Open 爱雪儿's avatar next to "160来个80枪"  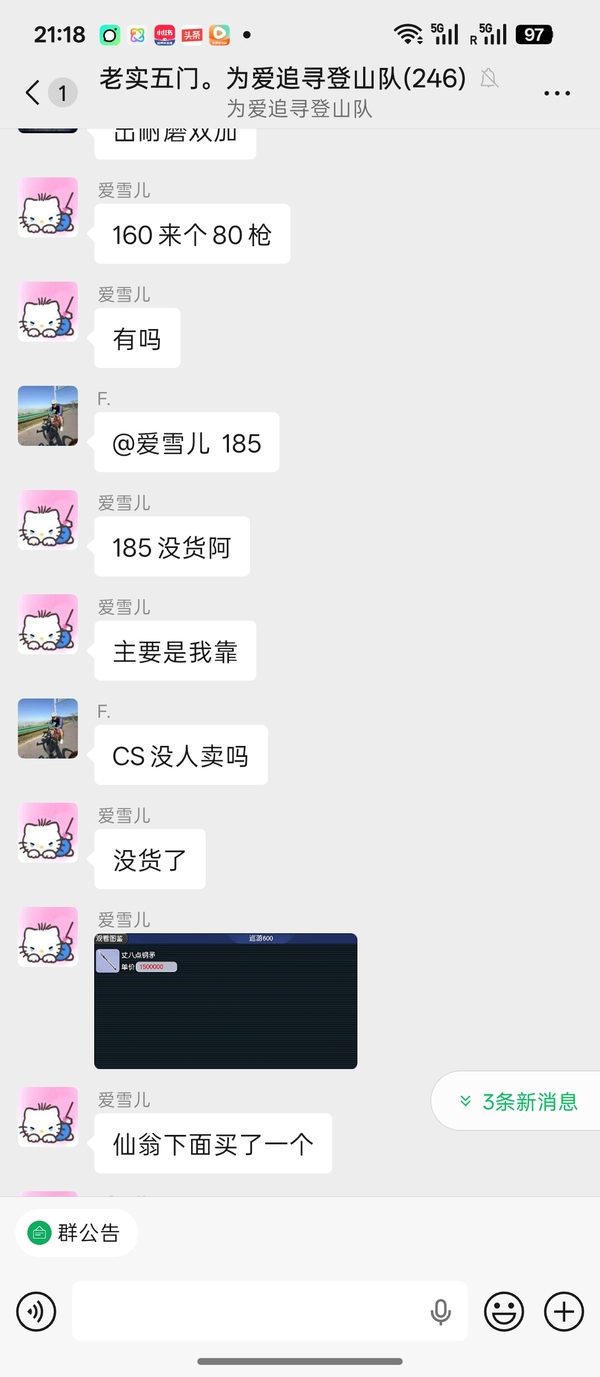pyautogui.click(x=48, y=207)
